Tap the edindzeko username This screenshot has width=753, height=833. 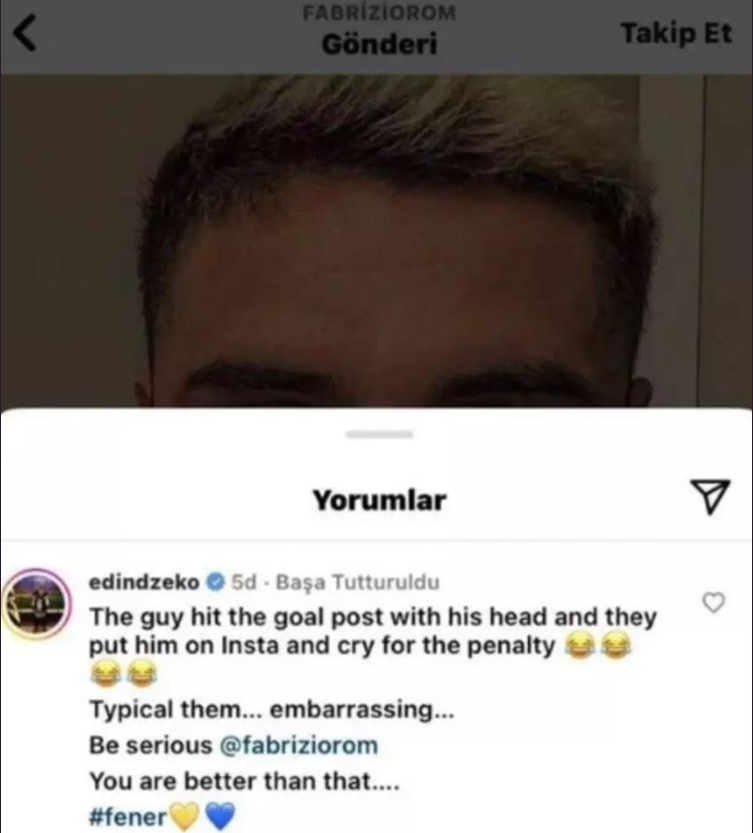144,581
